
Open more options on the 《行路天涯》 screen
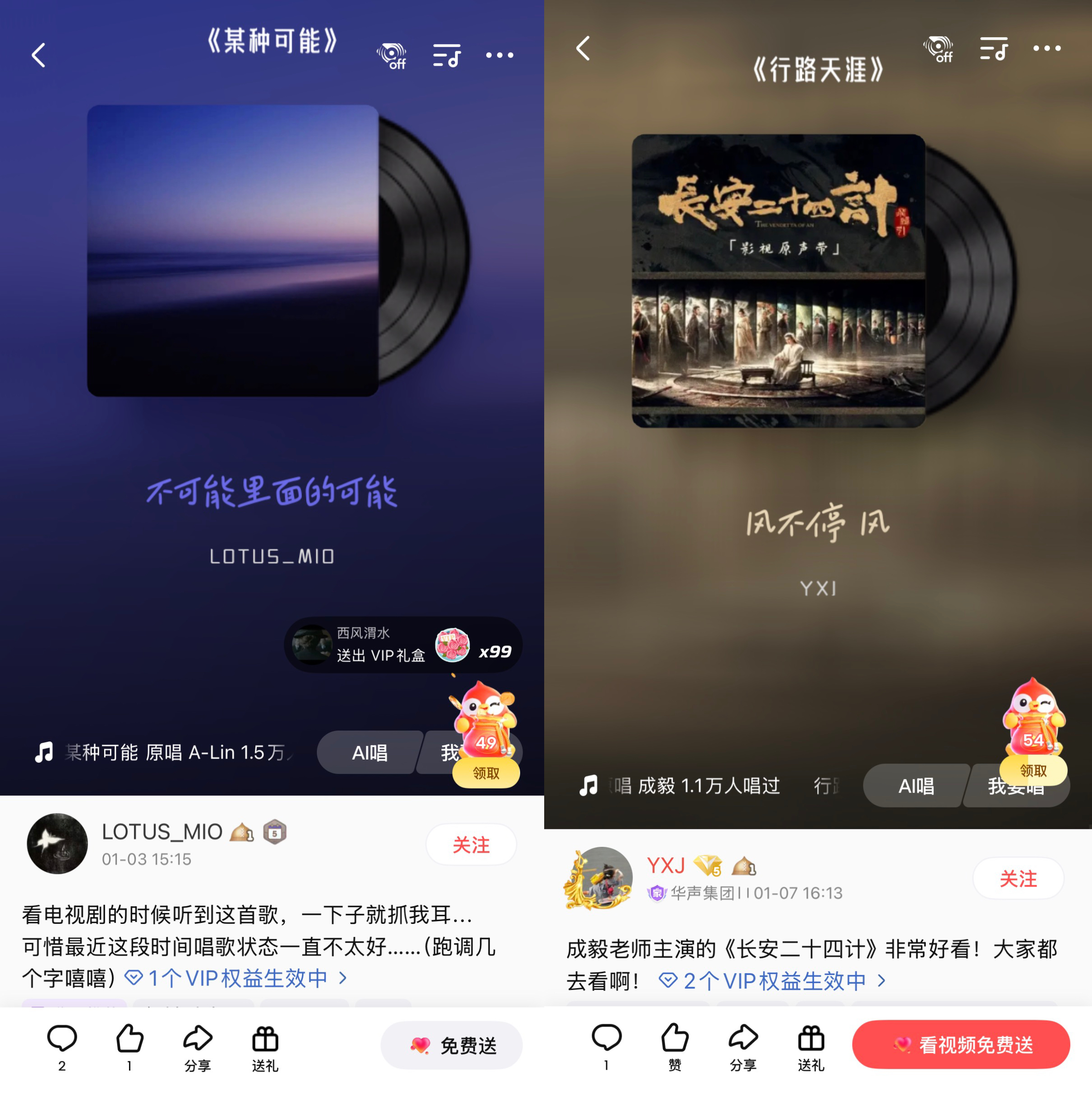point(1047,48)
